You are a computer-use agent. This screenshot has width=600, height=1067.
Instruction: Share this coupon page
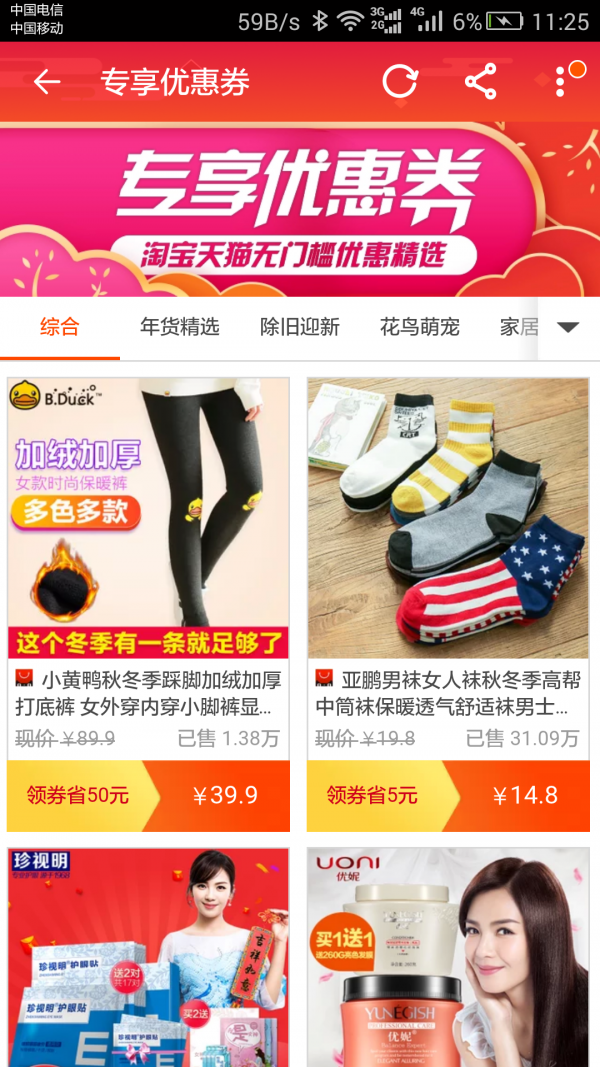481,82
